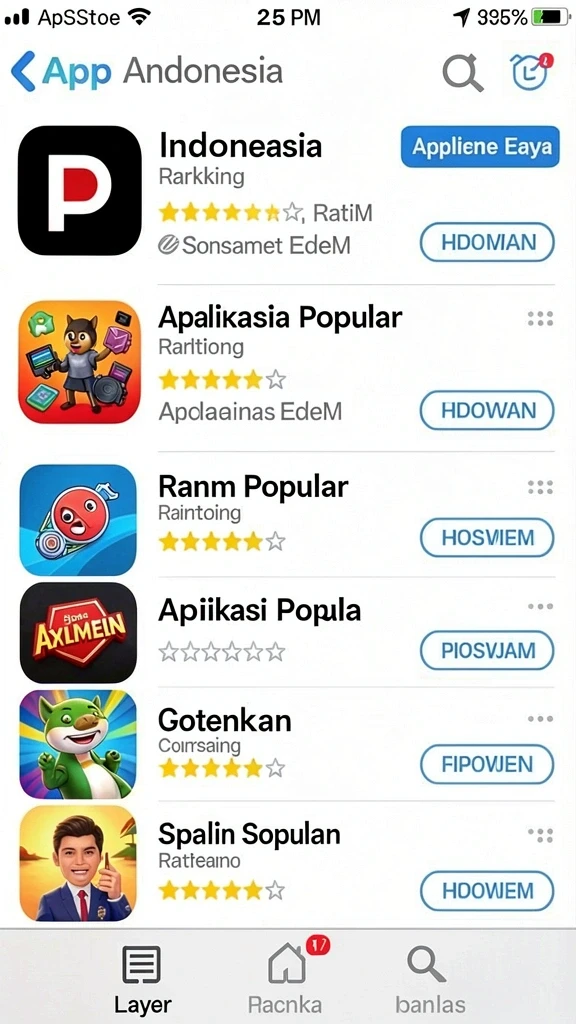Switch to the banlas search tab
Screen dimensions: 576x1024
430,977
